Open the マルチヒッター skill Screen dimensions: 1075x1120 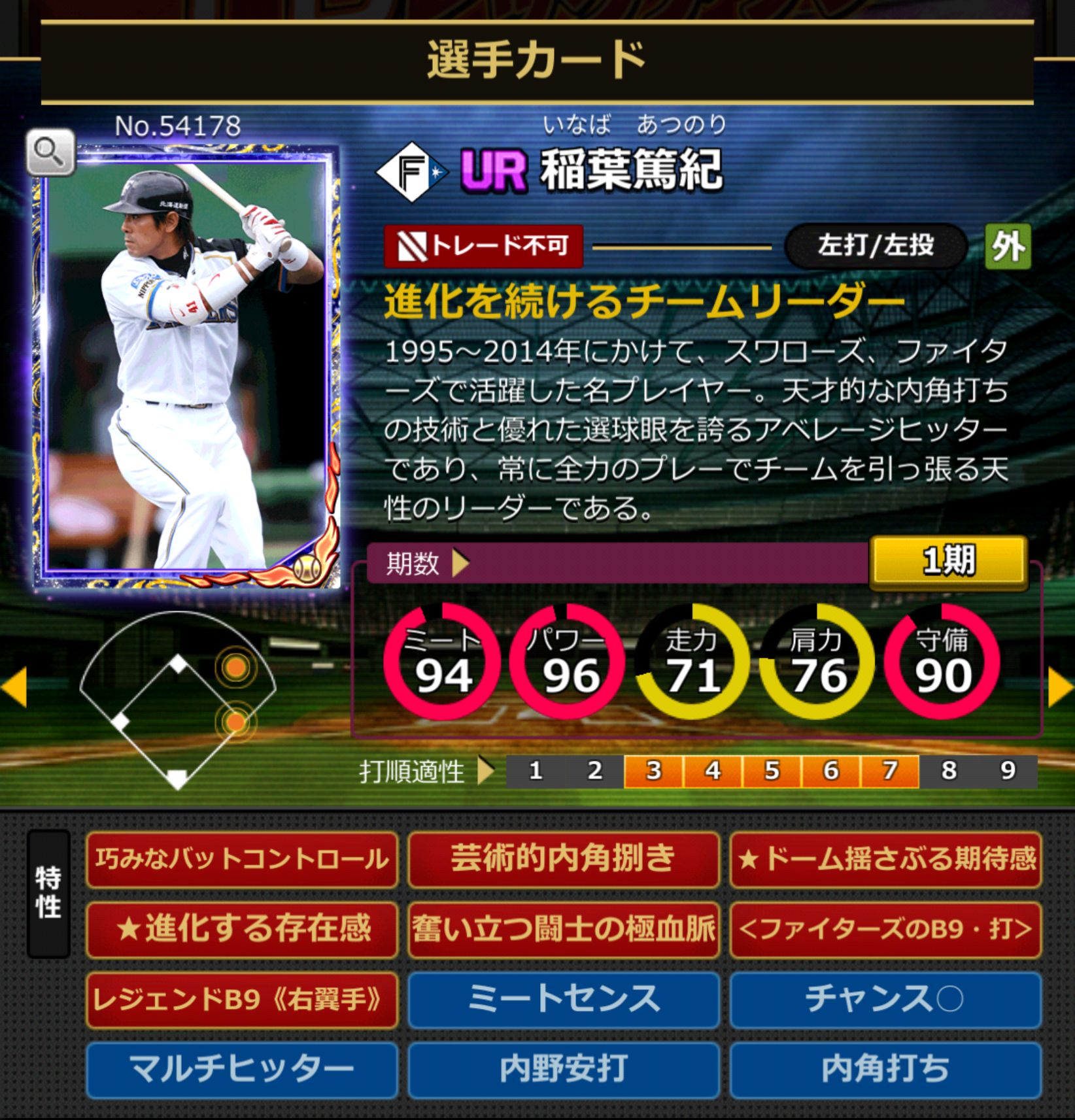(242, 1070)
